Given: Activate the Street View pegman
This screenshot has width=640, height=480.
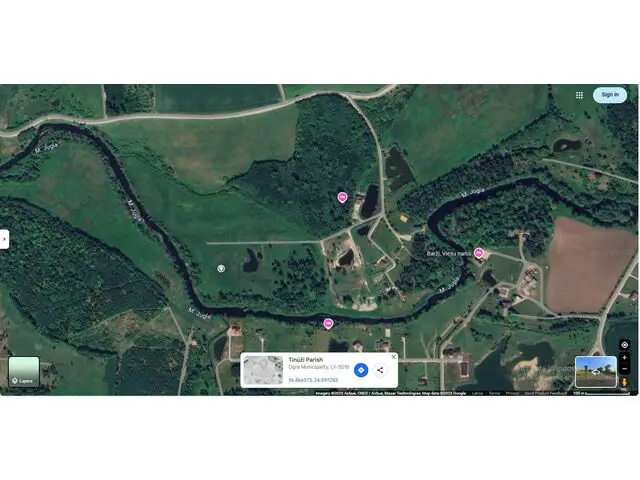Looking at the screenshot, I should (625, 381).
